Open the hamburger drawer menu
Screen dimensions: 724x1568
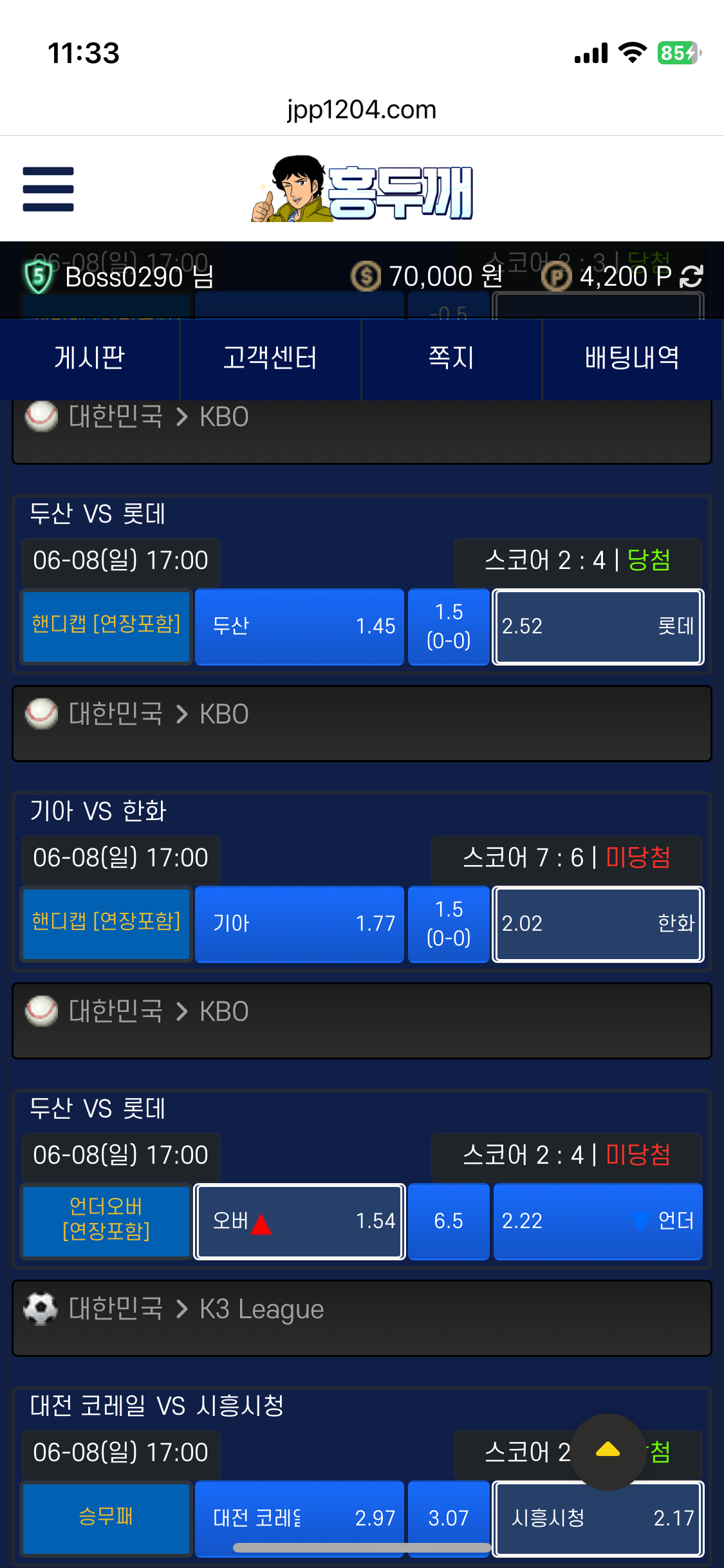(x=48, y=189)
